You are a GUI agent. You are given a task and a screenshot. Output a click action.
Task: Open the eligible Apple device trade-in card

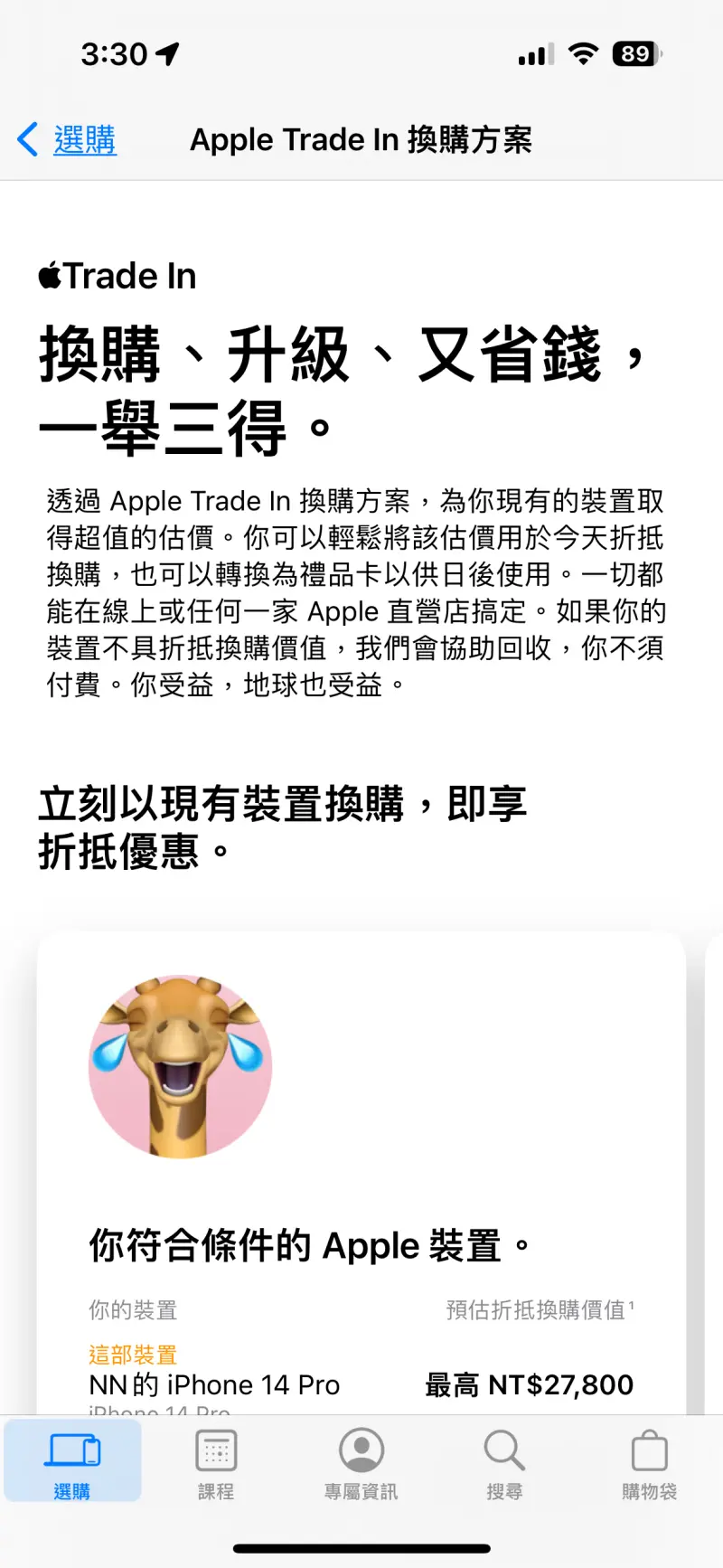pos(361,1174)
